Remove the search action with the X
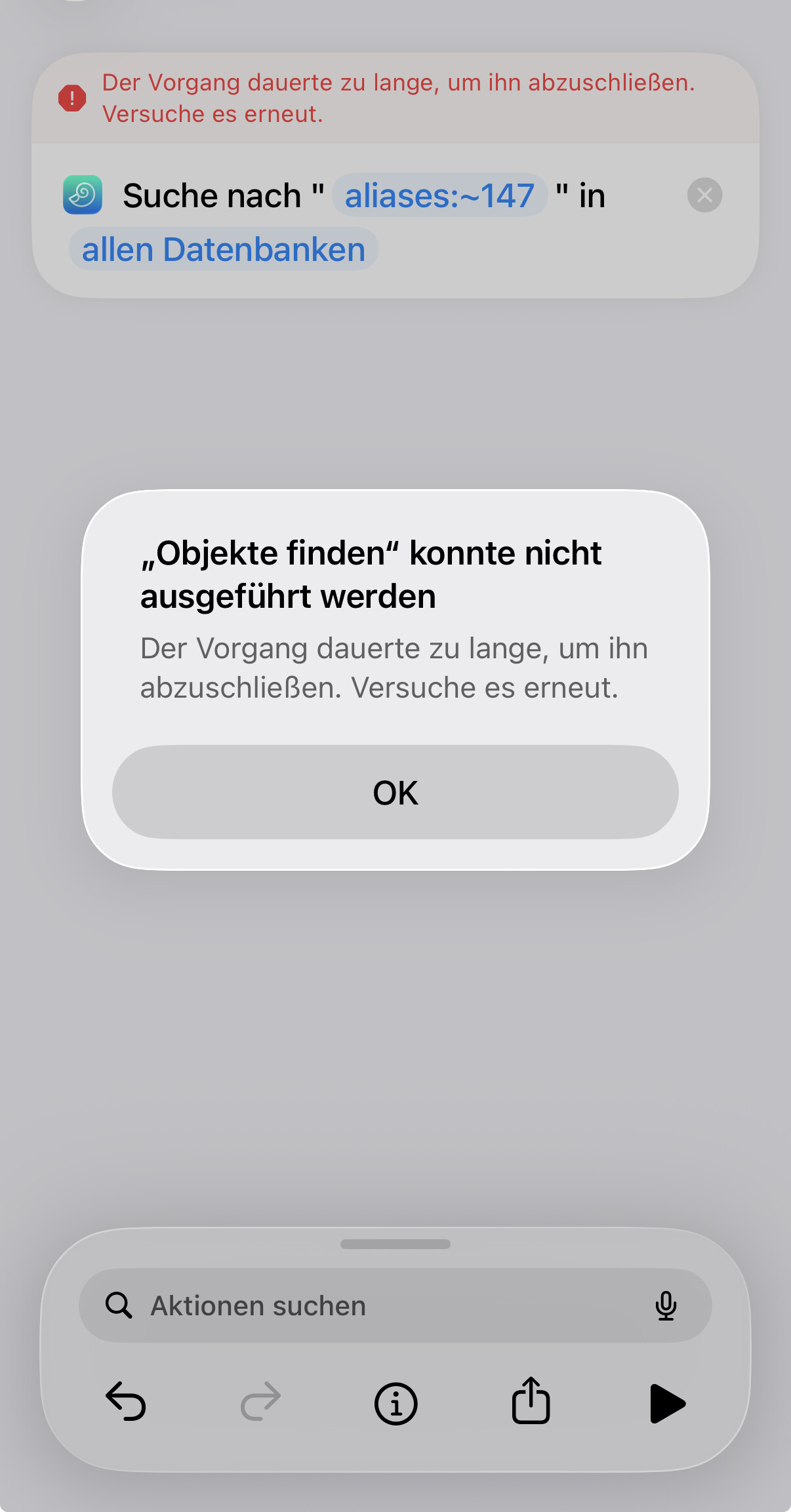The width and height of the screenshot is (791, 1512). pyautogui.click(x=704, y=195)
